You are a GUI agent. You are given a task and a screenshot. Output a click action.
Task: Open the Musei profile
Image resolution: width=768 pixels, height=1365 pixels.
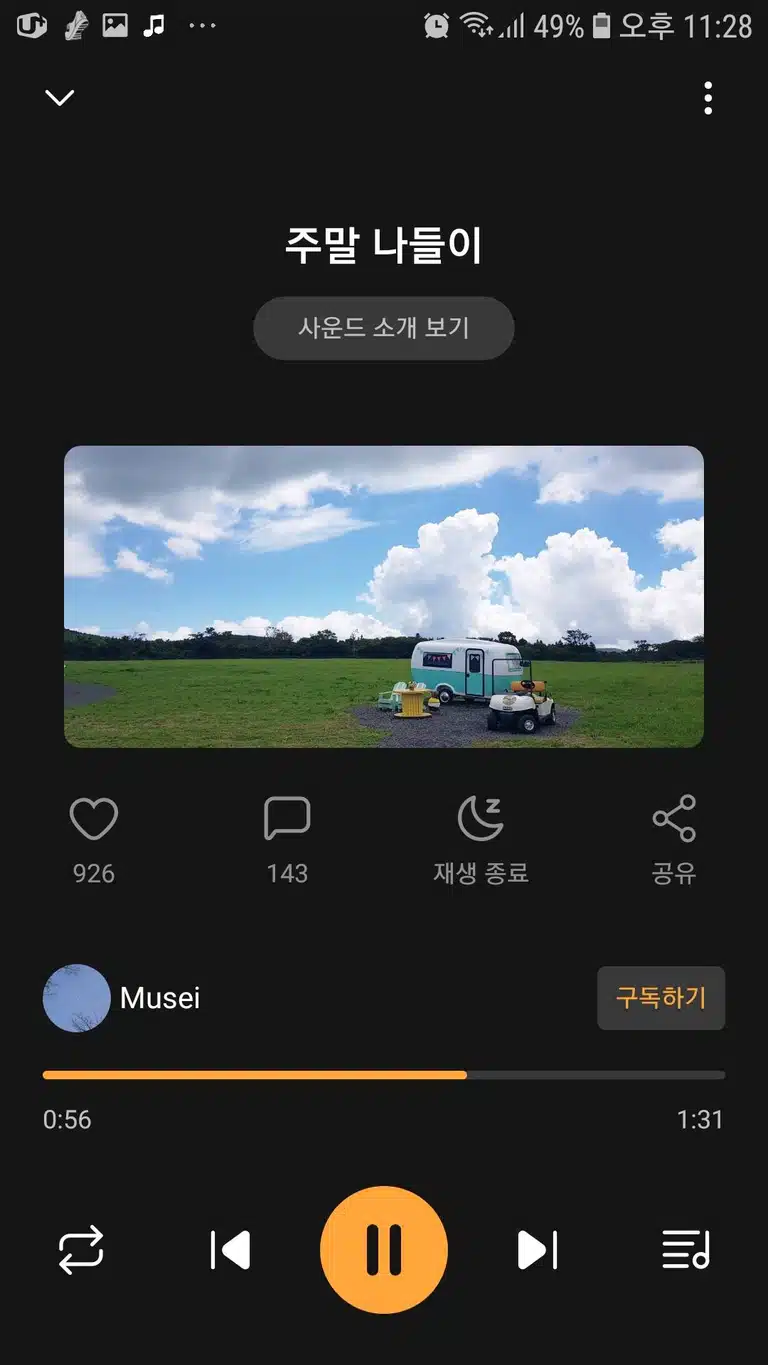[122, 998]
